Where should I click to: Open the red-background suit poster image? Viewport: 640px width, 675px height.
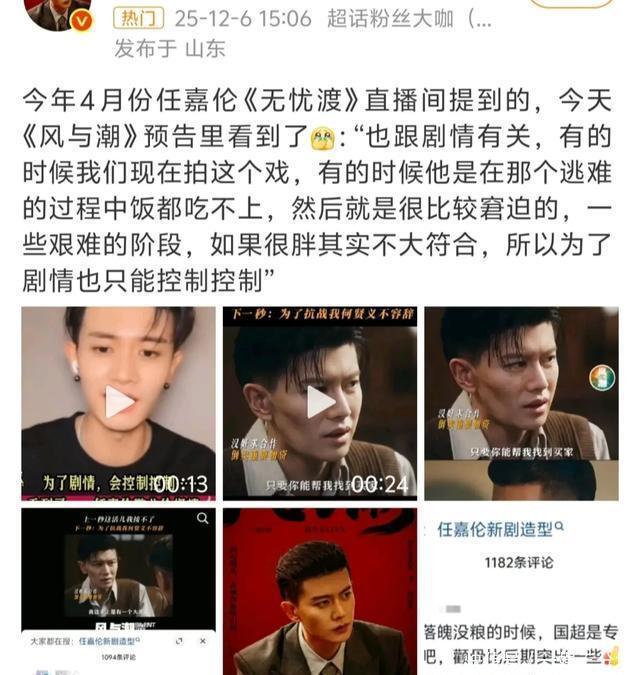320,590
